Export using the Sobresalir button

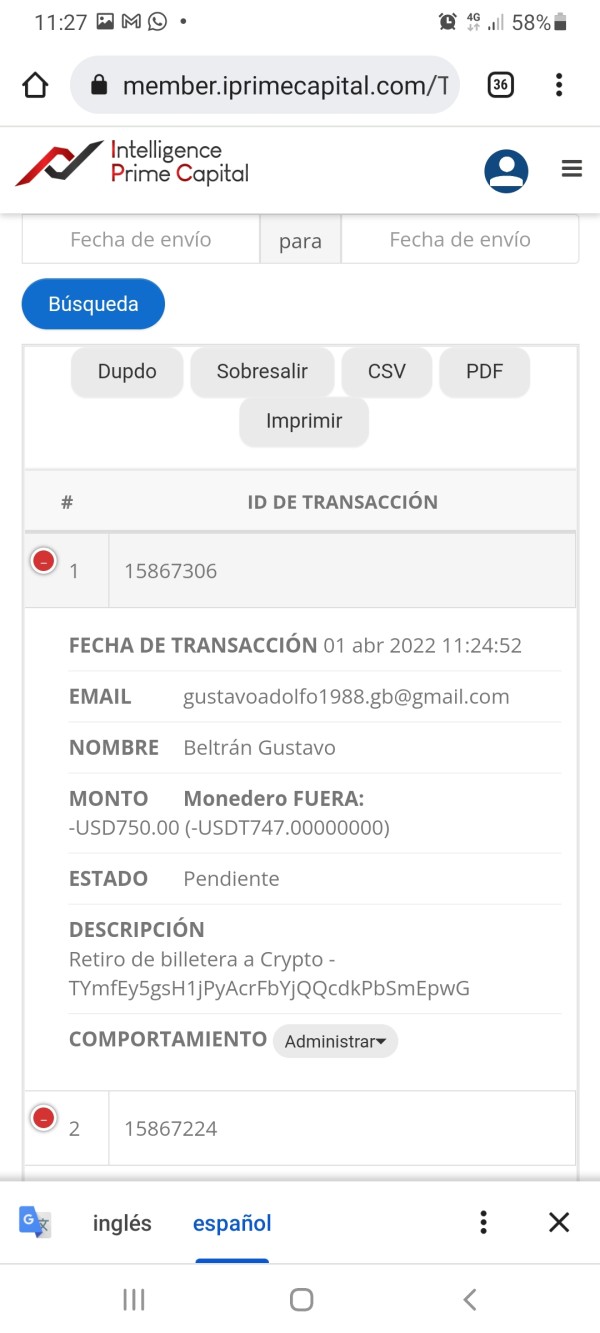coord(262,372)
